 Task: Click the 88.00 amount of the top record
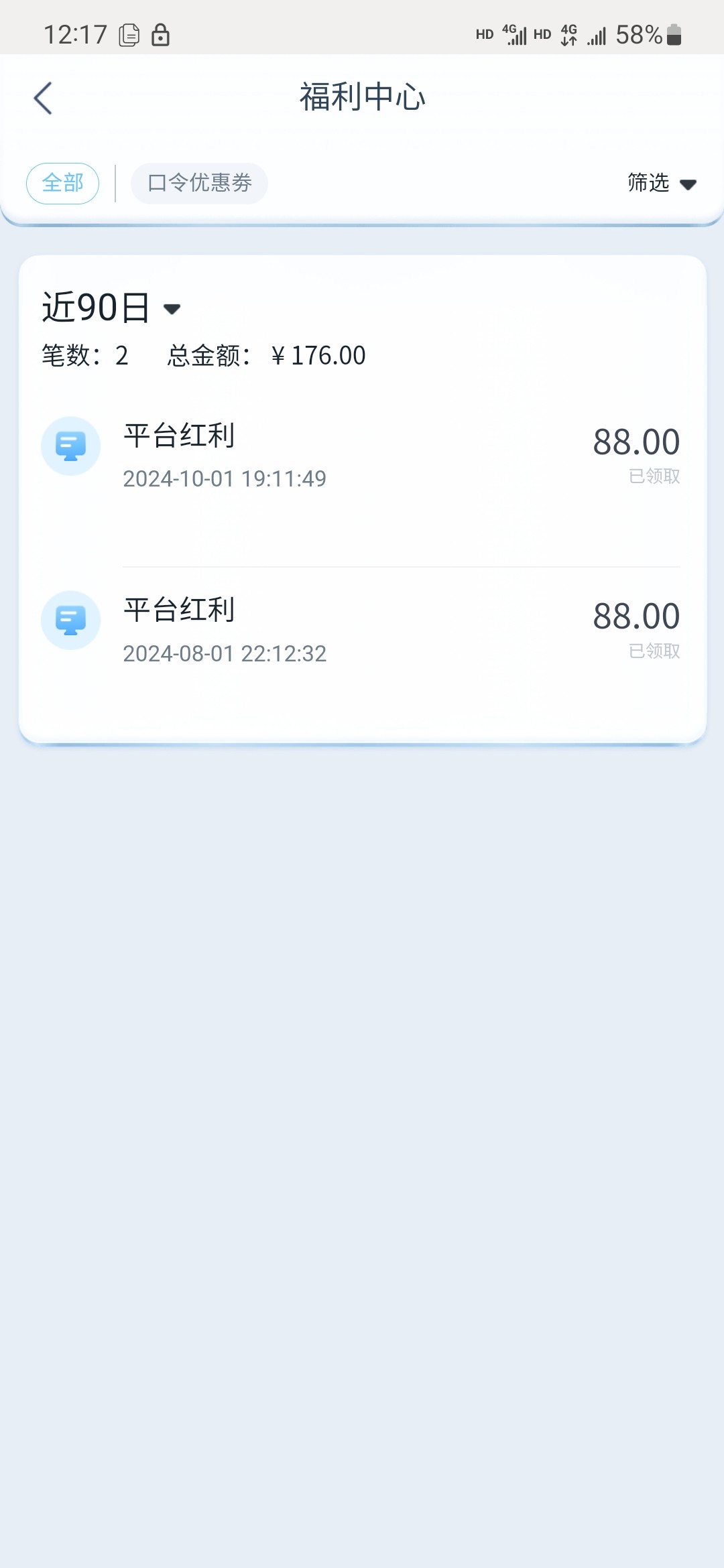[638, 441]
